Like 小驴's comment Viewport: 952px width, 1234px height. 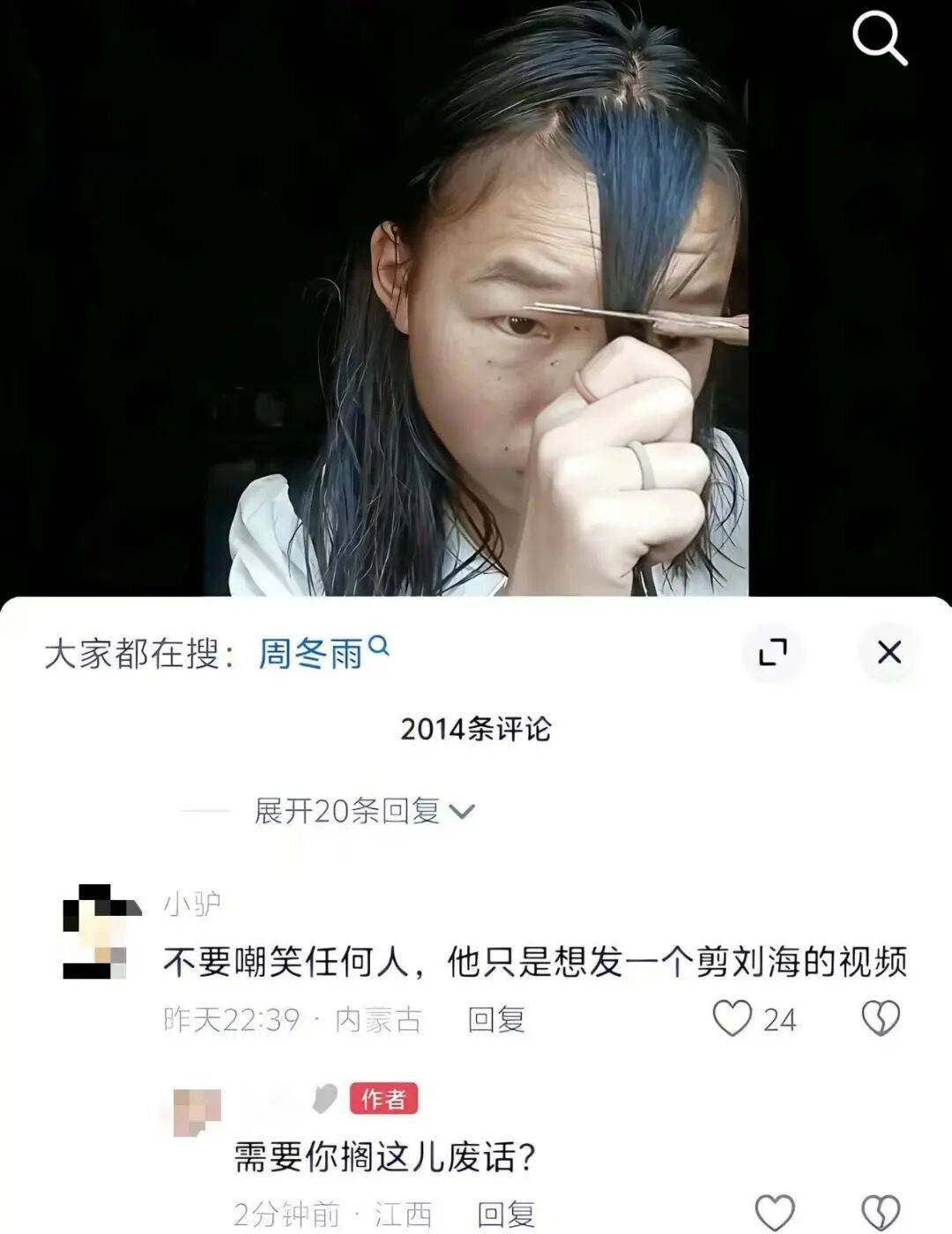point(733,1019)
